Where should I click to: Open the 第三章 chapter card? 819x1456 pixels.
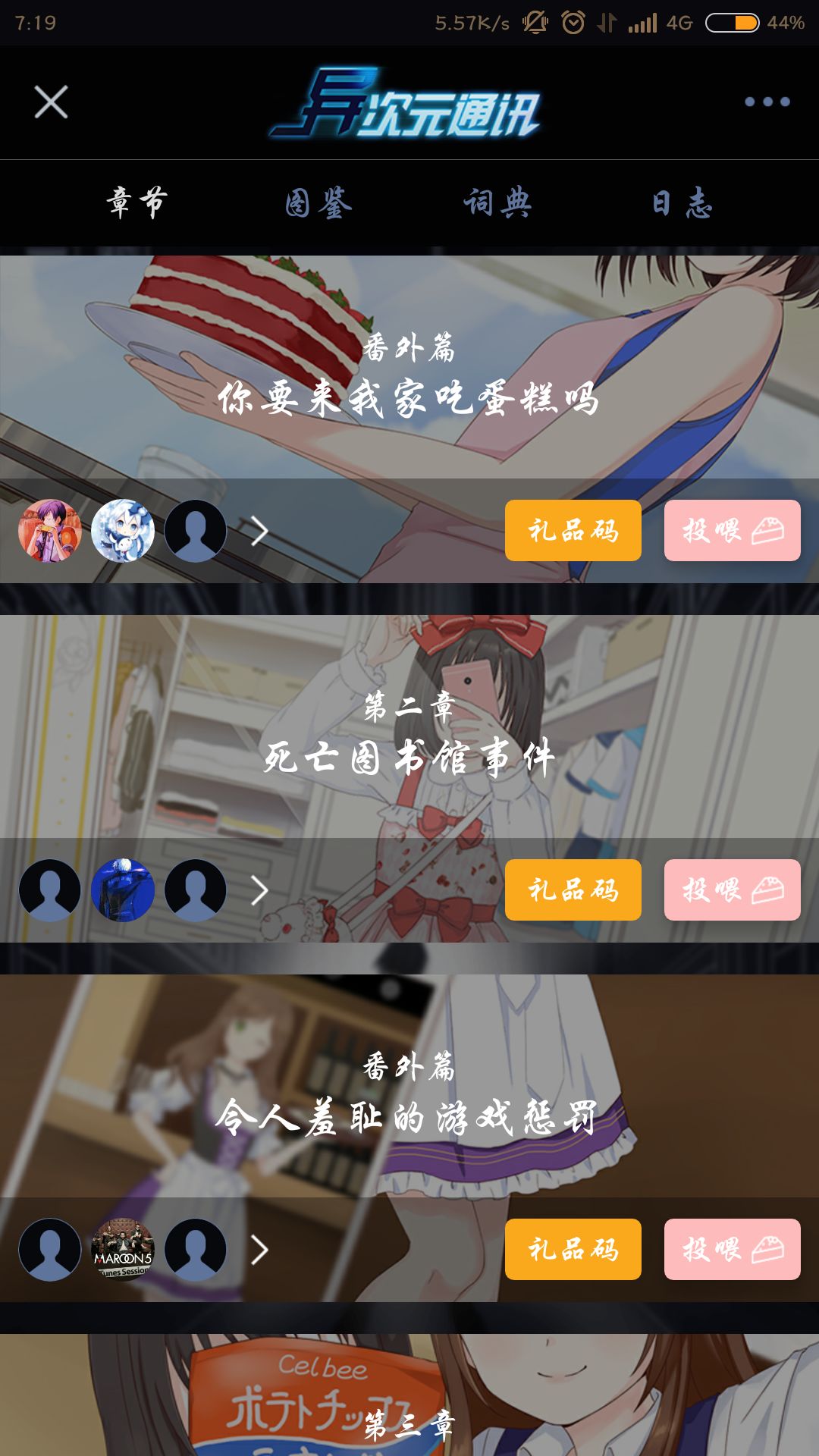[x=409, y=1395]
